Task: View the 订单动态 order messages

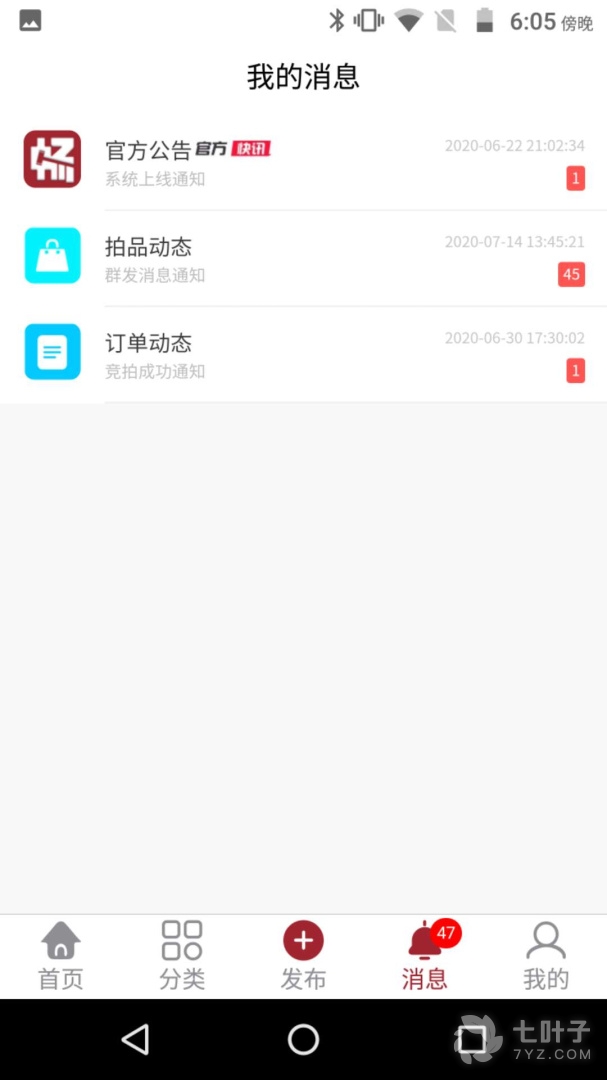Action: pyautogui.click(x=303, y=354)
